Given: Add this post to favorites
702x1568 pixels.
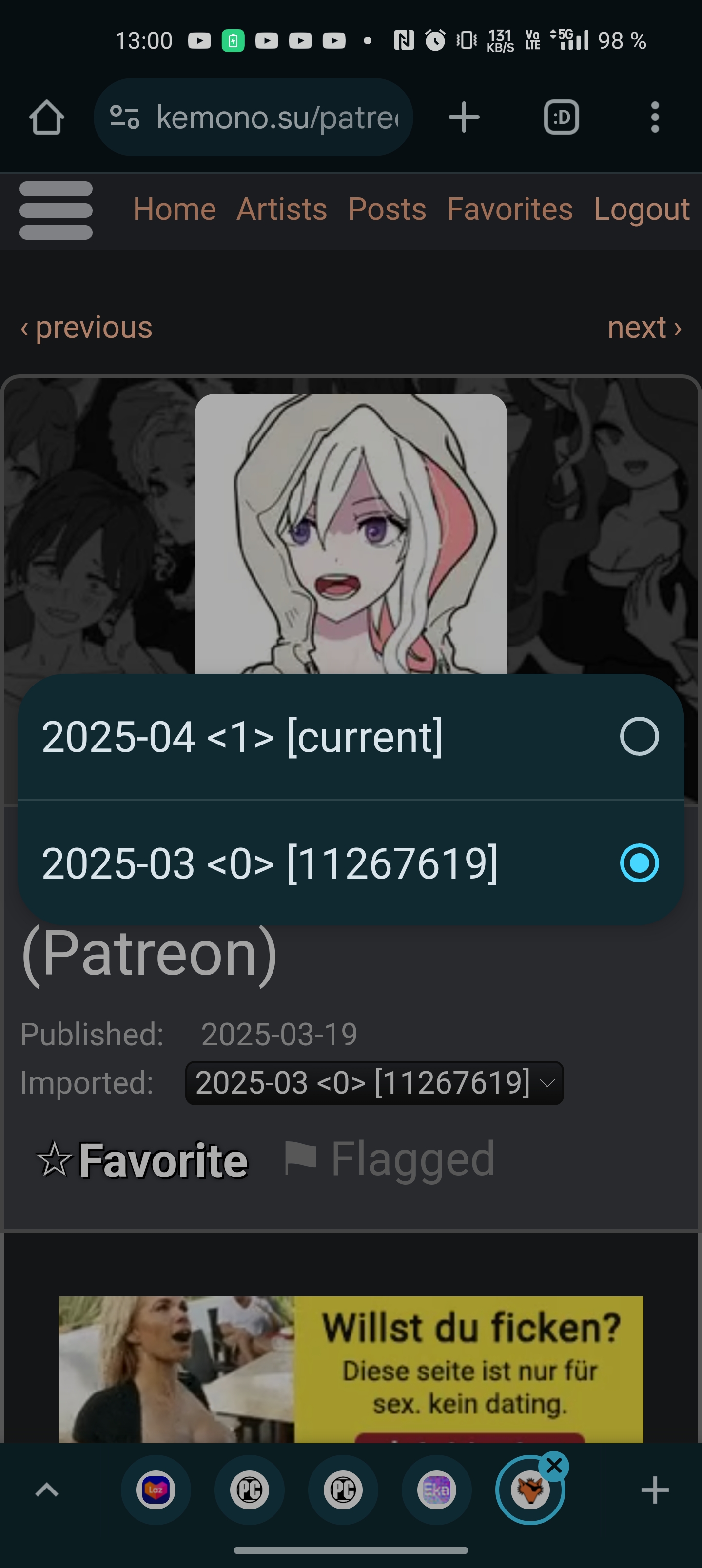Looking at the screenshot, I should point(142,1160).
